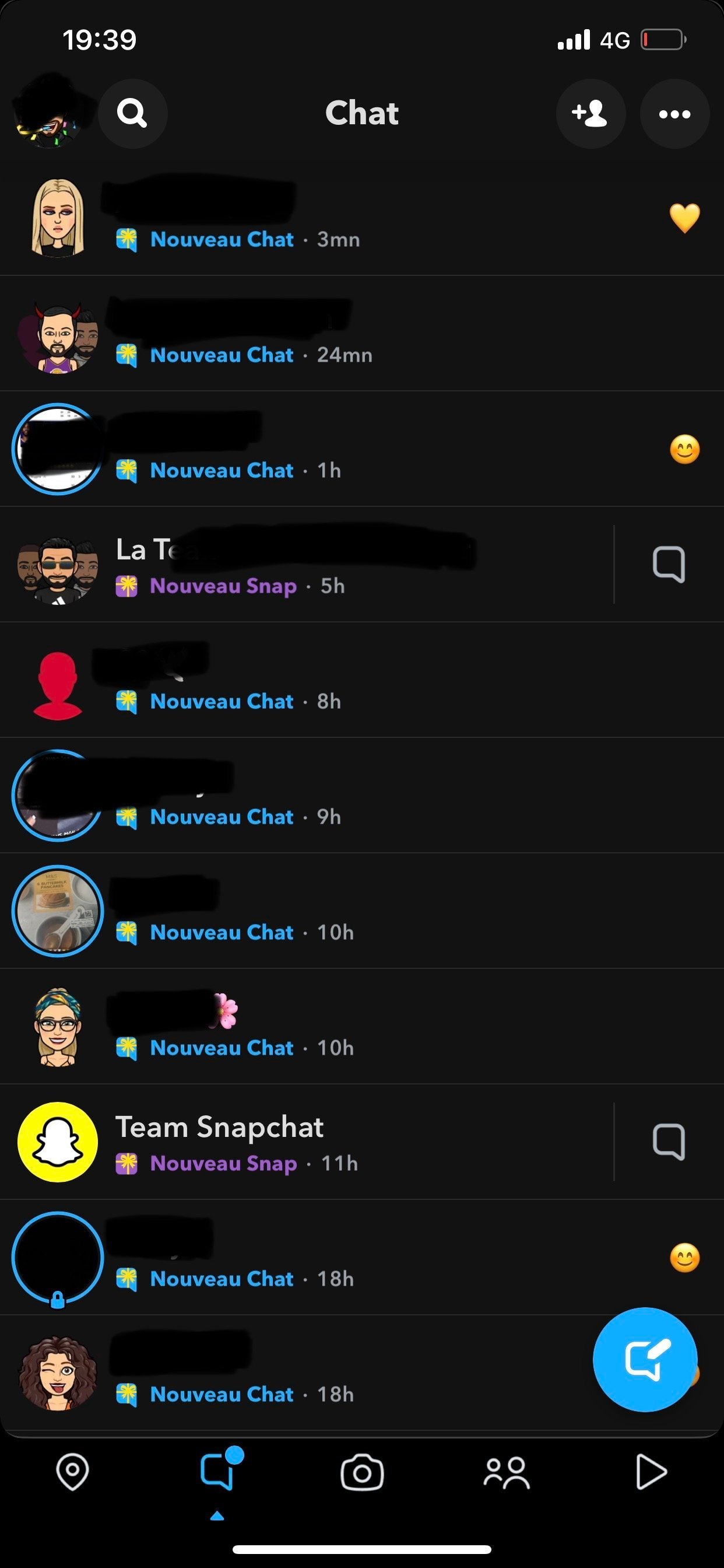Viewport: 724px width, 1568px height.
Task: Add a new friend
Action: click(590, 113)
